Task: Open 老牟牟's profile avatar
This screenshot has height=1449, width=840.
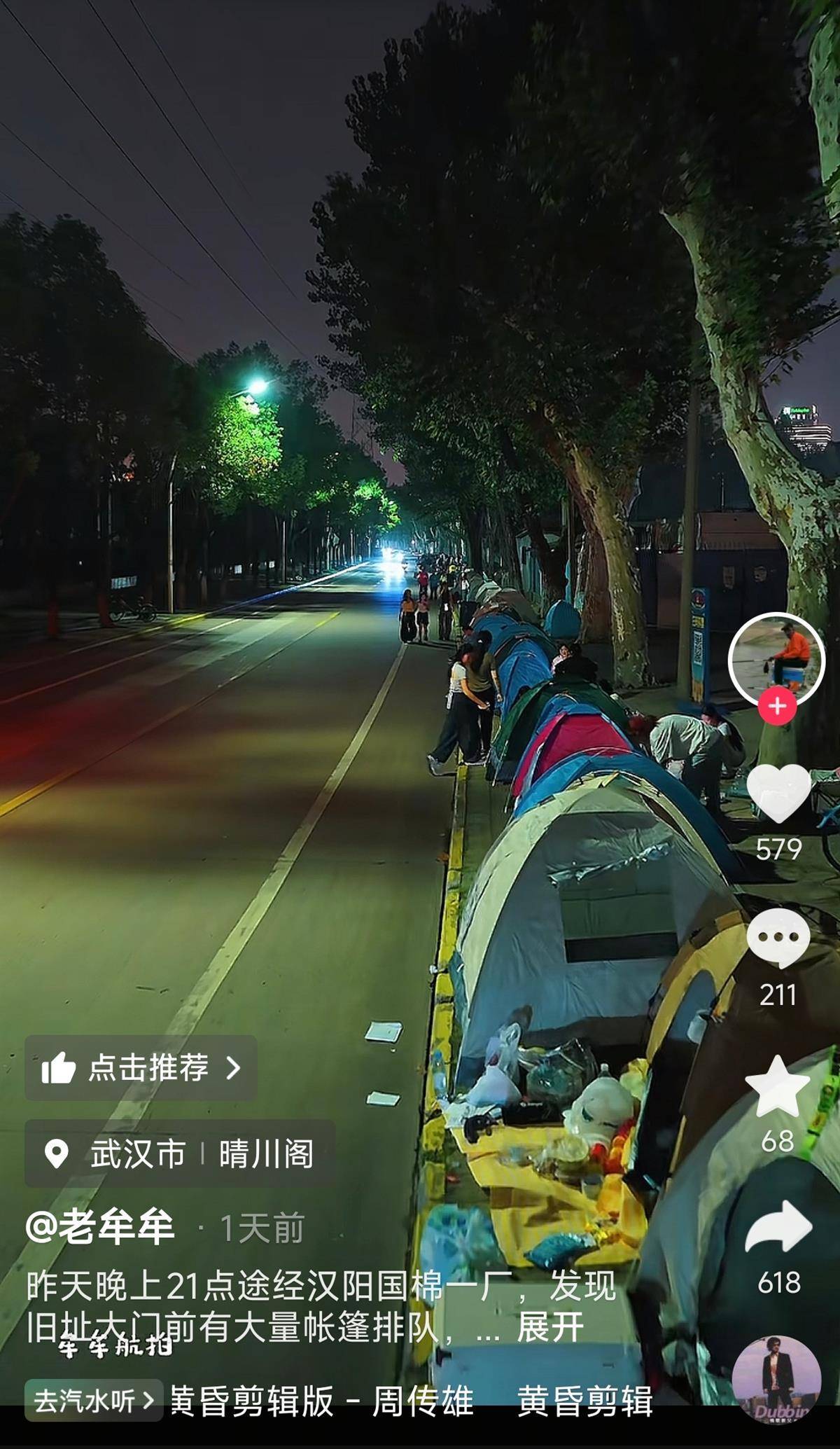Action: tap(776, 658)
